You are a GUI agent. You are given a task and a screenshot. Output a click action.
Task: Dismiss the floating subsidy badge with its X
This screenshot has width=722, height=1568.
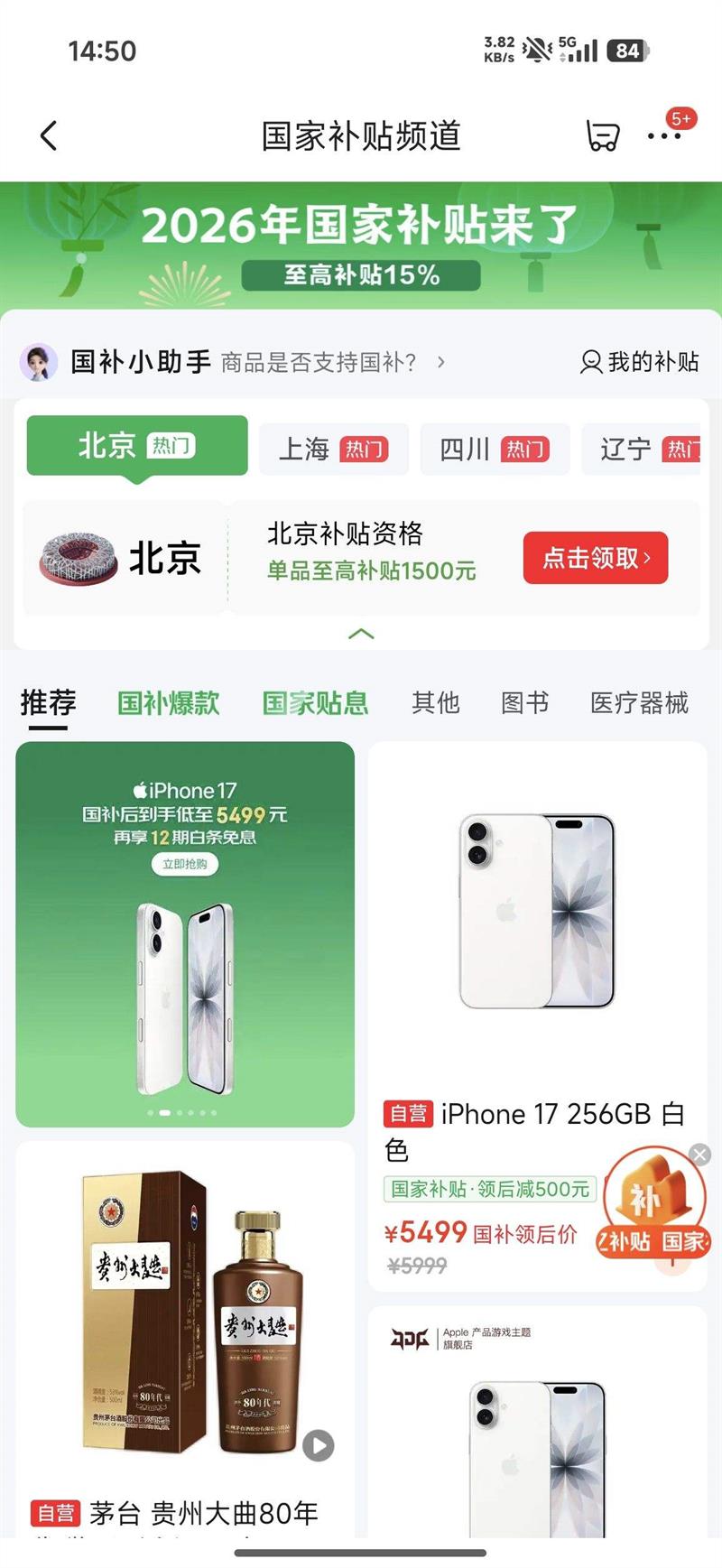tap(699, 1154)
